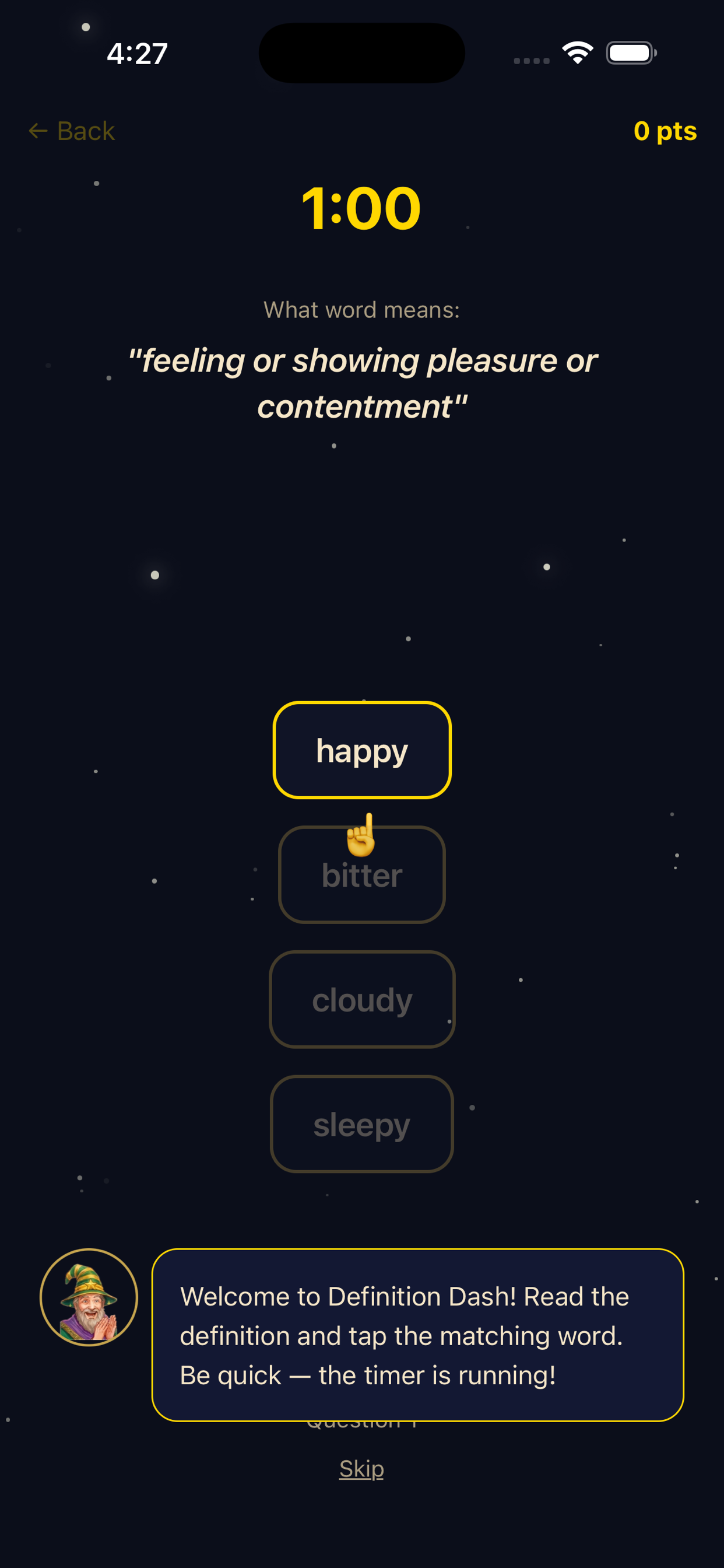The height and width of the screenshot is (1568, 724).
Task: Select the 'sleepy' answer option
Action: pos(361,1123)
